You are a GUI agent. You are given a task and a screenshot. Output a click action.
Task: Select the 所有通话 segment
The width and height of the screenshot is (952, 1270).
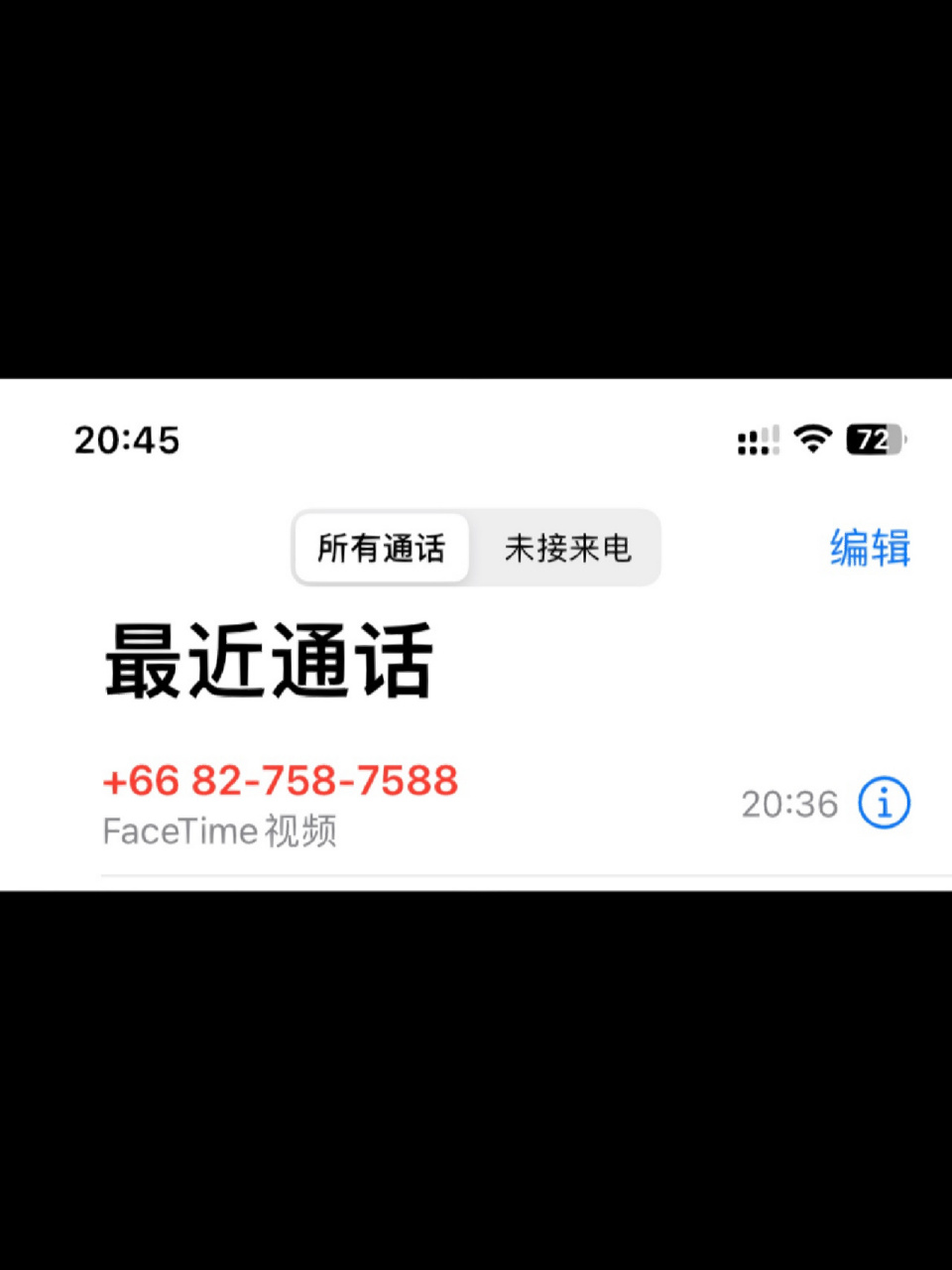click(x=382, y=548)
